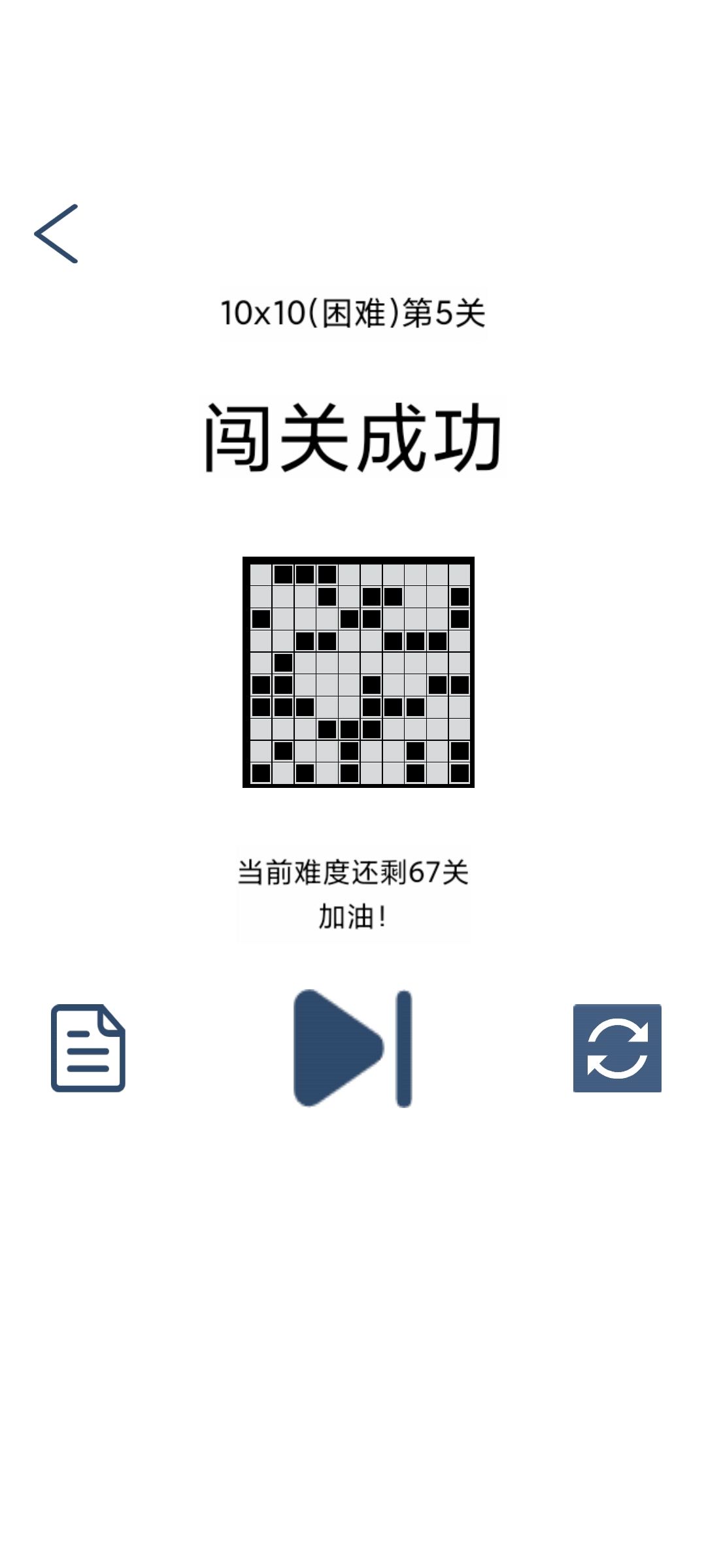The image size is (706, 1568).
Task: Skip to the next level
Action: pyautogui.click(x=352, y=1048)
